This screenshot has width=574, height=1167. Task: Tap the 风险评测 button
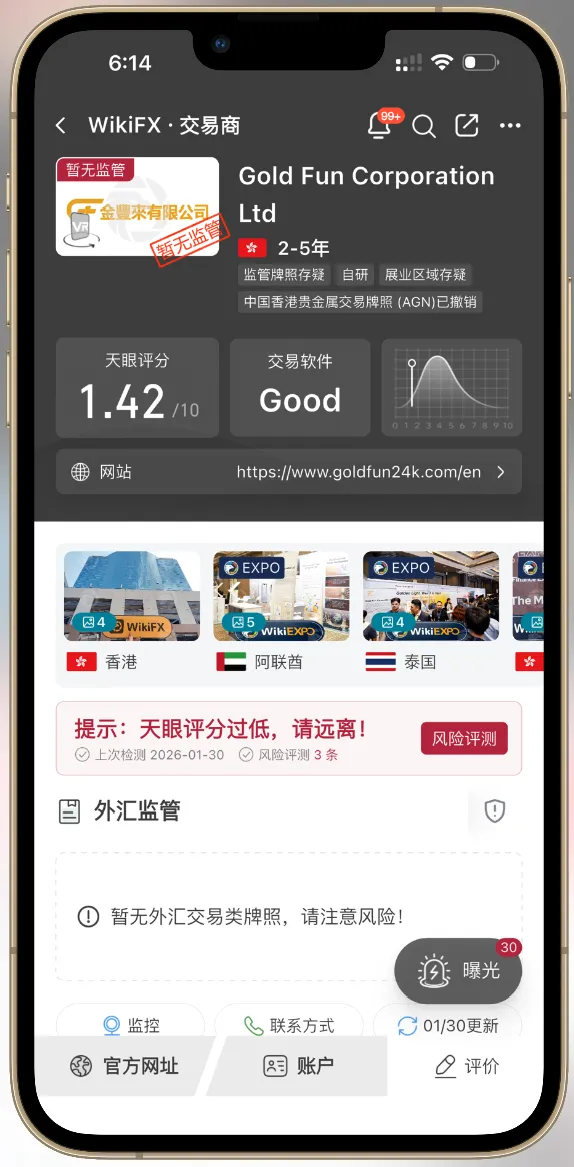pyautogui.click(x=464, y=738)
